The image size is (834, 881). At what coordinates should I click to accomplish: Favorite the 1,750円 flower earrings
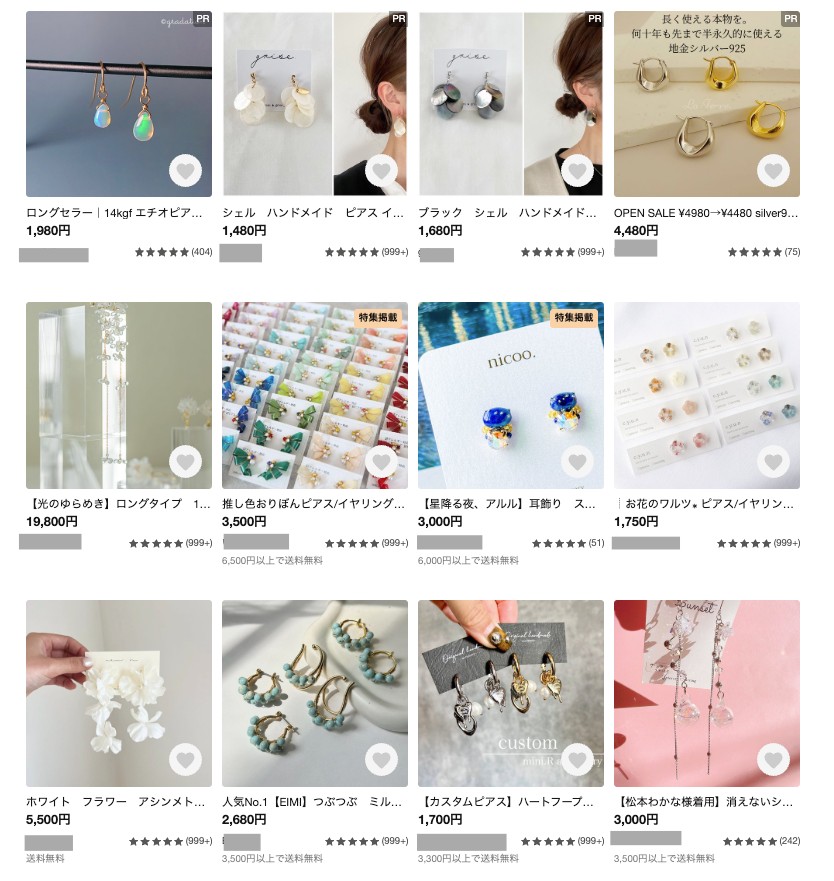click(772, 462)
